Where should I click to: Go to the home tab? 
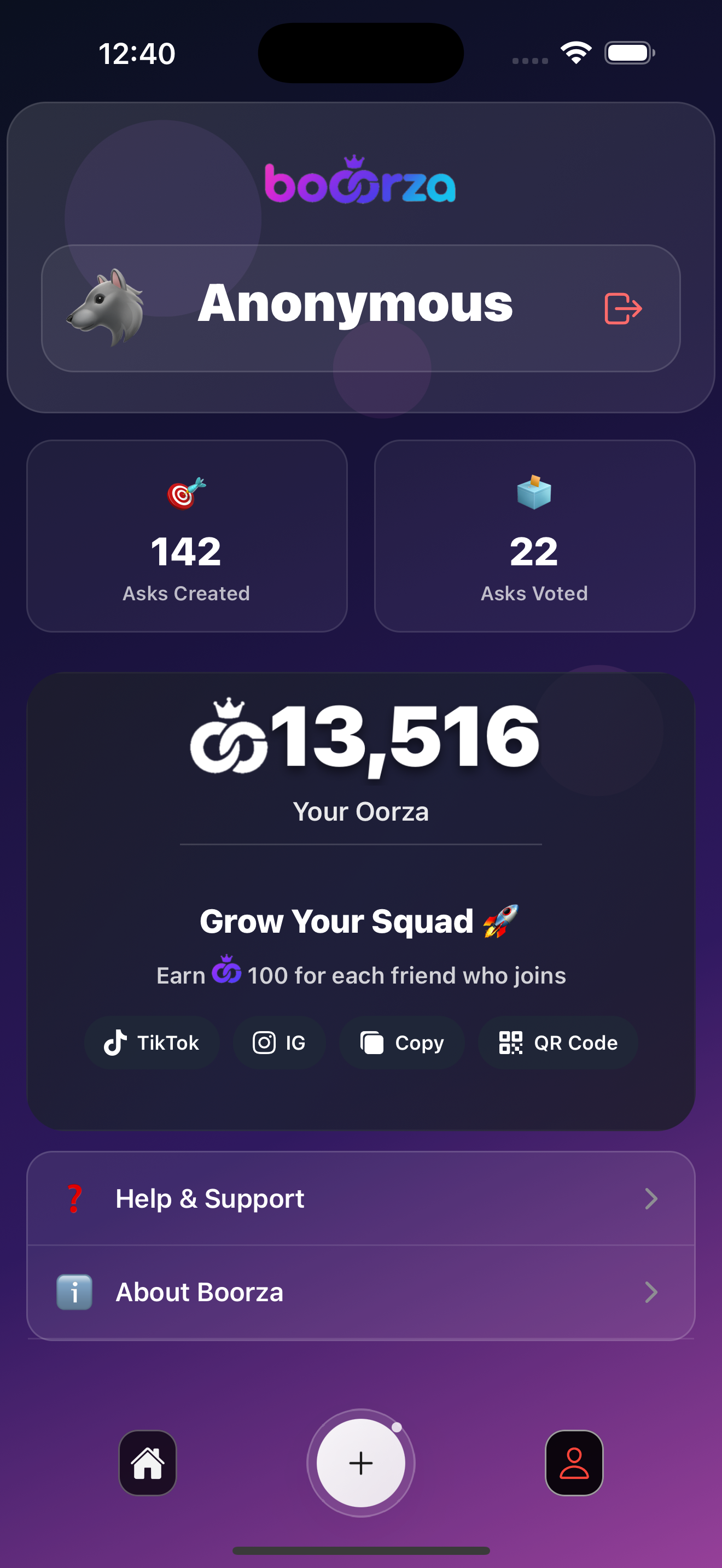click(148, 1462)
